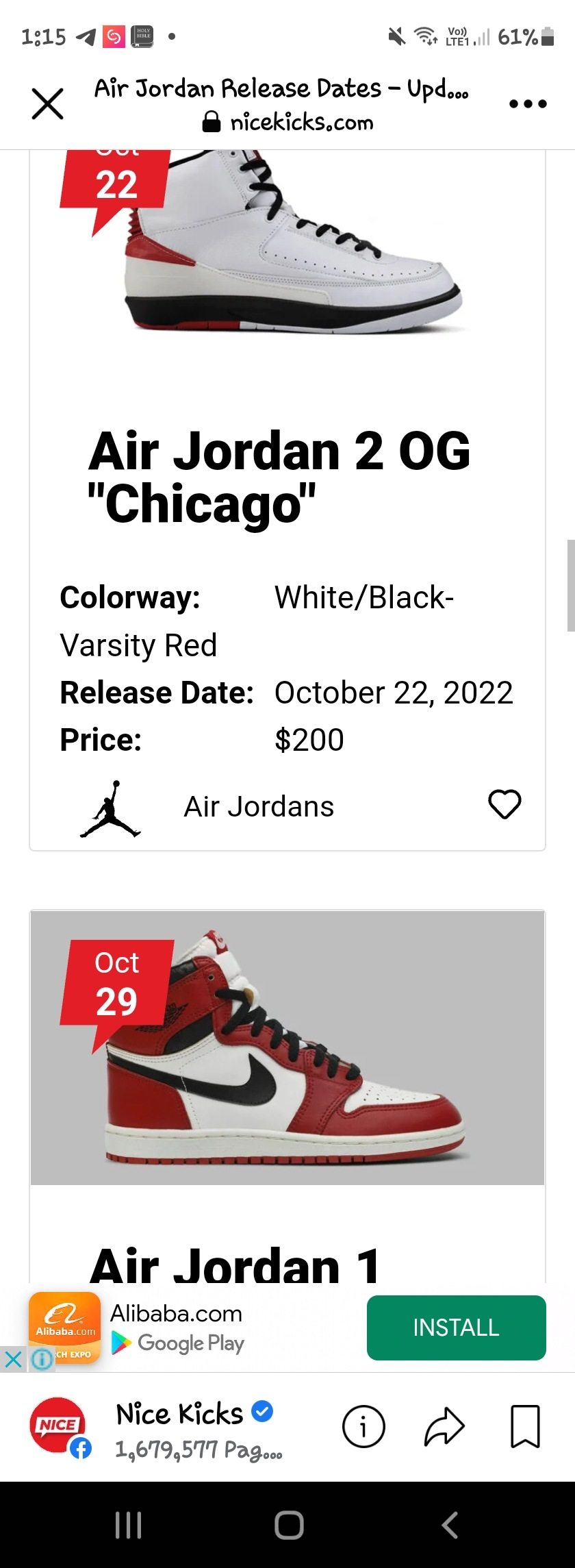Open the Nice Kicks Facebook page
Screen dimensions: 575x1568
coord(179,1414)
